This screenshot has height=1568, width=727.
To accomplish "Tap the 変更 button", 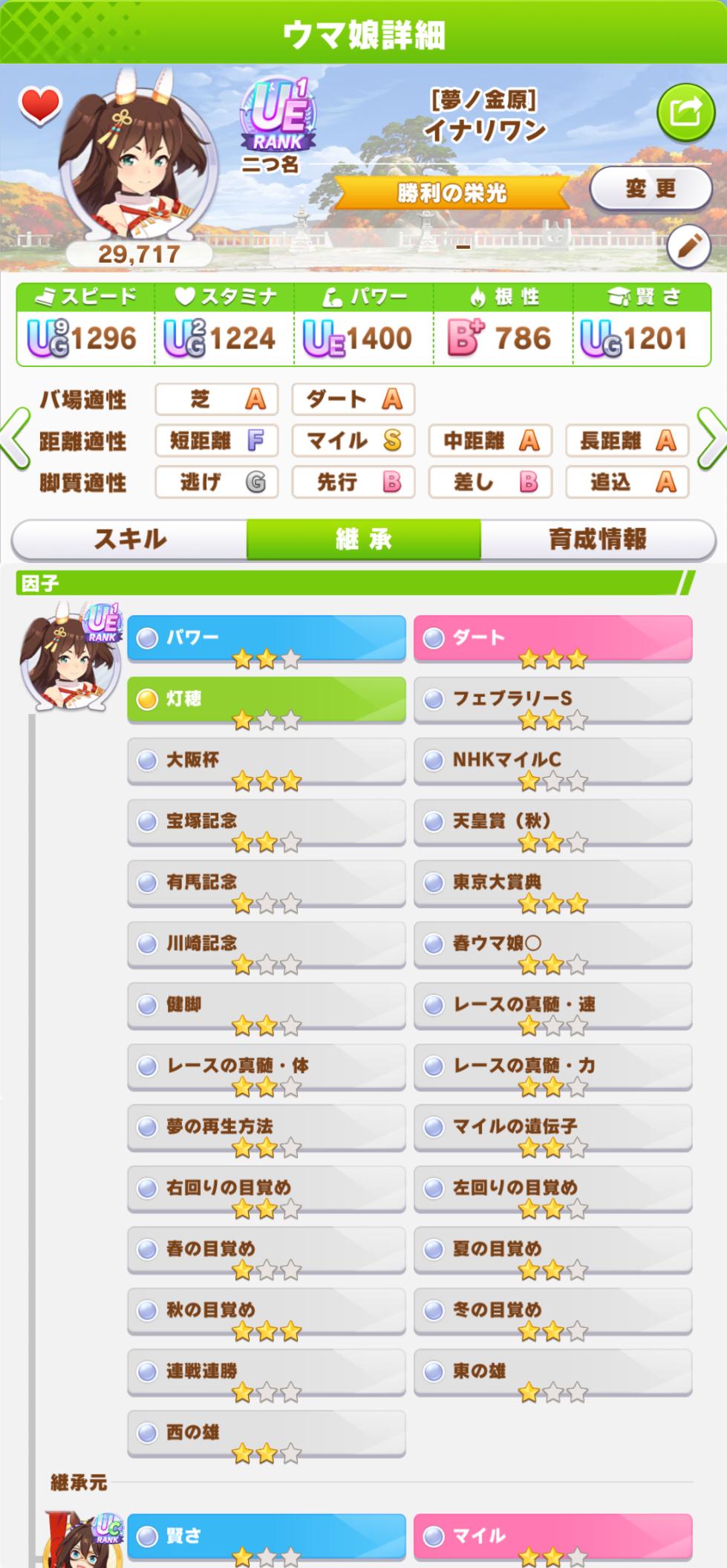I will (651, 189).
